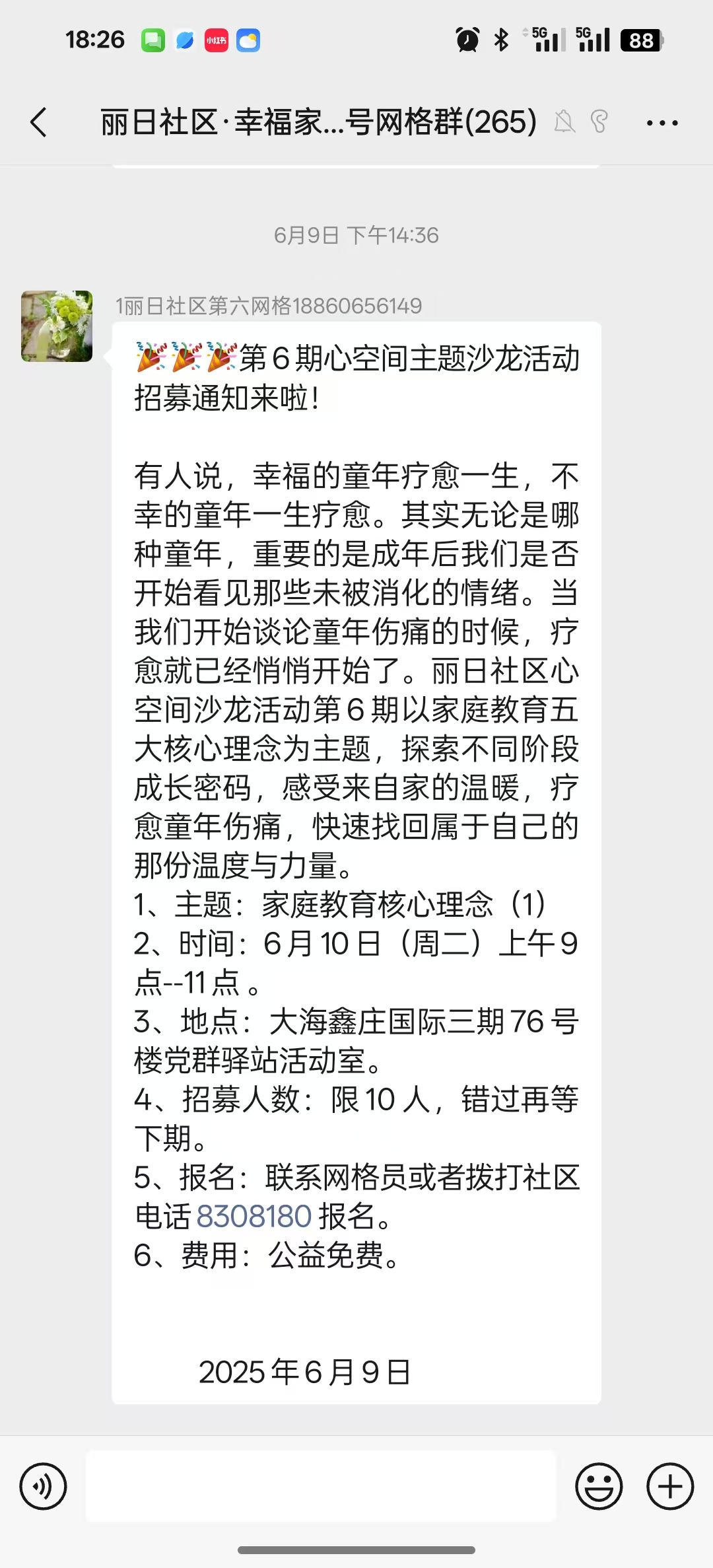The height and width of the screenshot is (1568, 713).
Task: Tap the community phone number 8308180
Action: pyautogui.click(x=254, y=1216)
